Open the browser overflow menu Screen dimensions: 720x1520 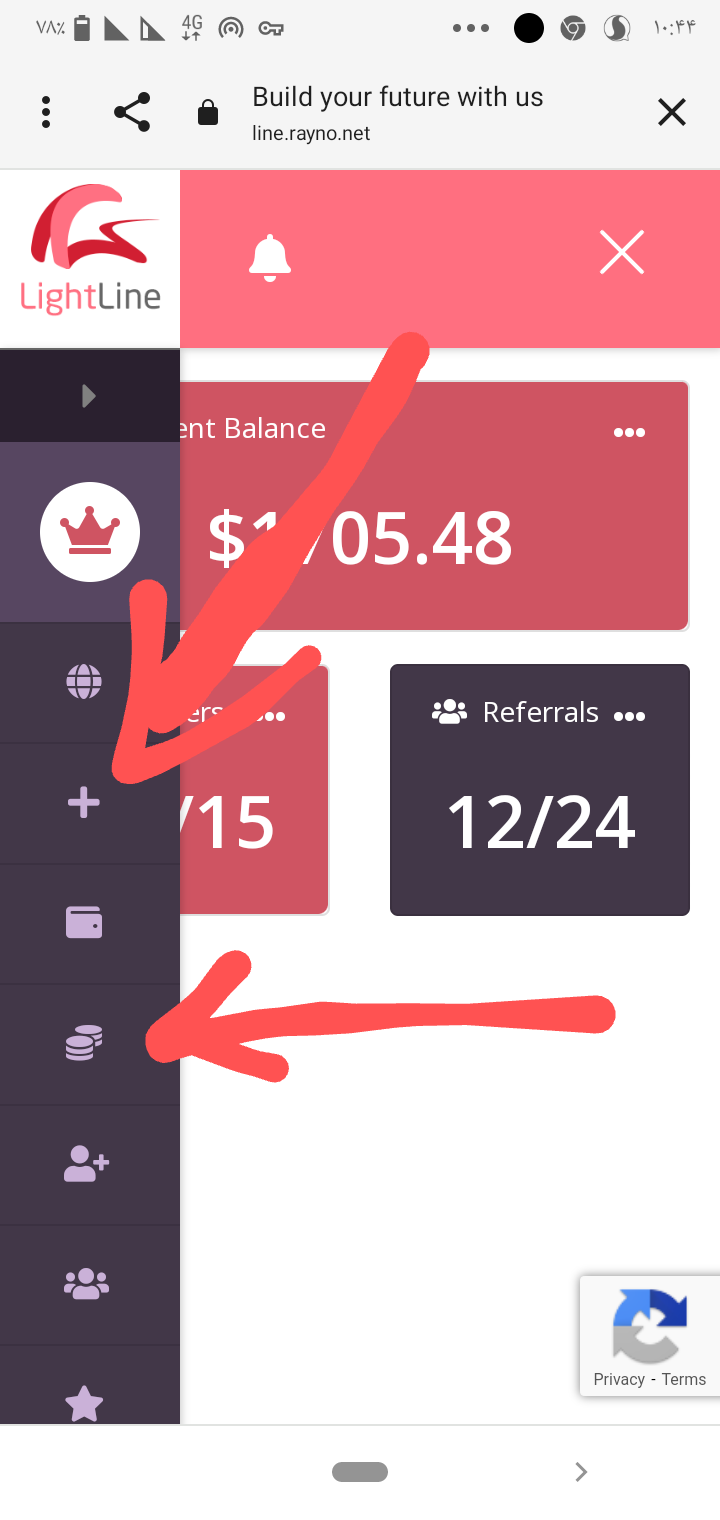(x=46, y=112)
